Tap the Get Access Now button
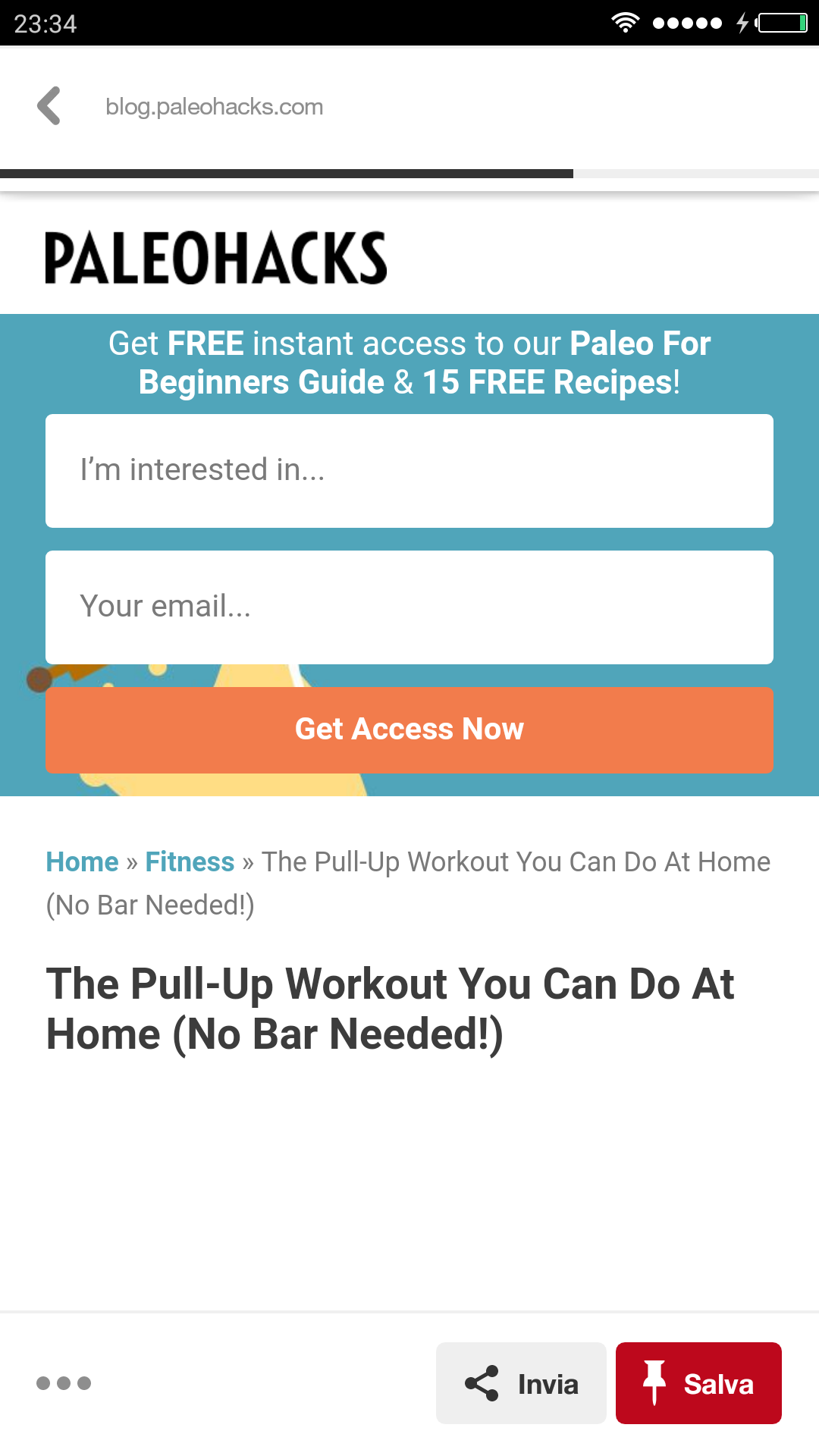The image size is (819, 1456). [x=409, y=730]
